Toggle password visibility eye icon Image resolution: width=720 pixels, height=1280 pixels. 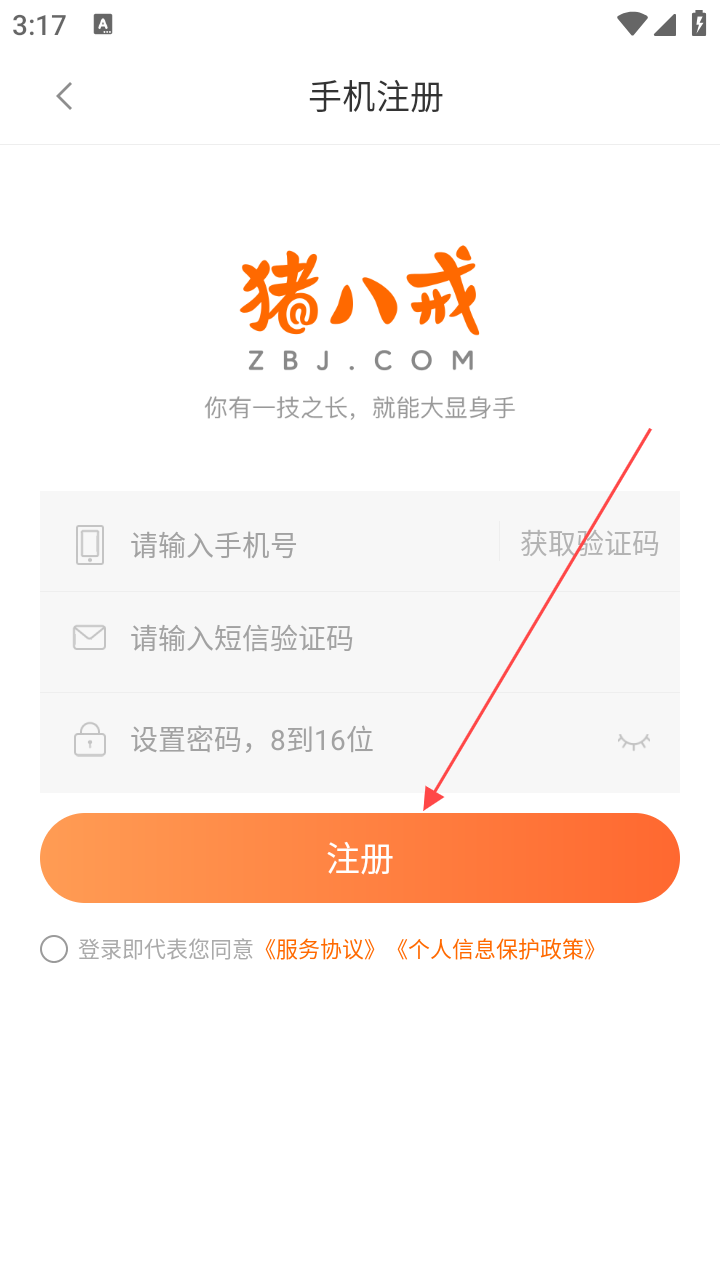click(634, 741)
